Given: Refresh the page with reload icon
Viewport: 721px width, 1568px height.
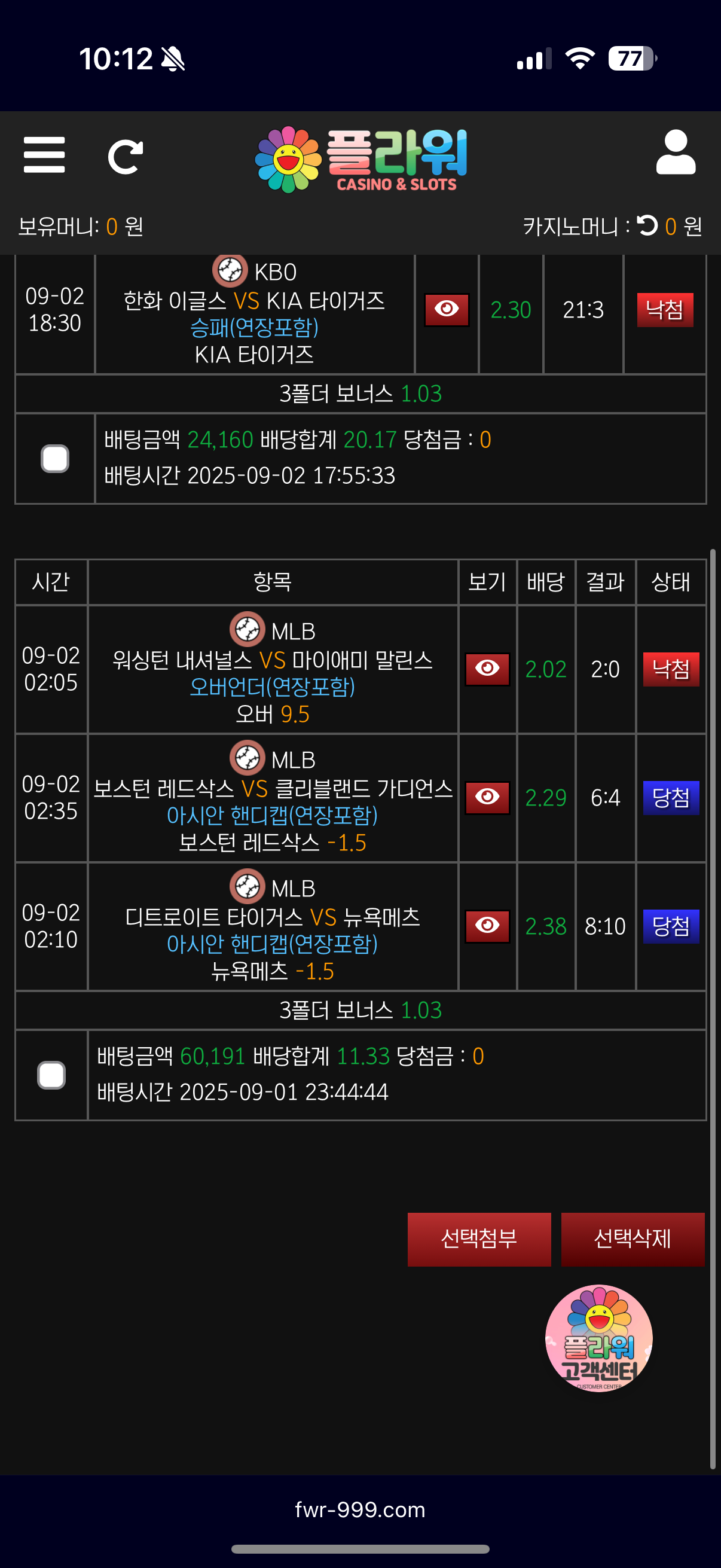Looking at the screenshot, I should tap(126, 157).
